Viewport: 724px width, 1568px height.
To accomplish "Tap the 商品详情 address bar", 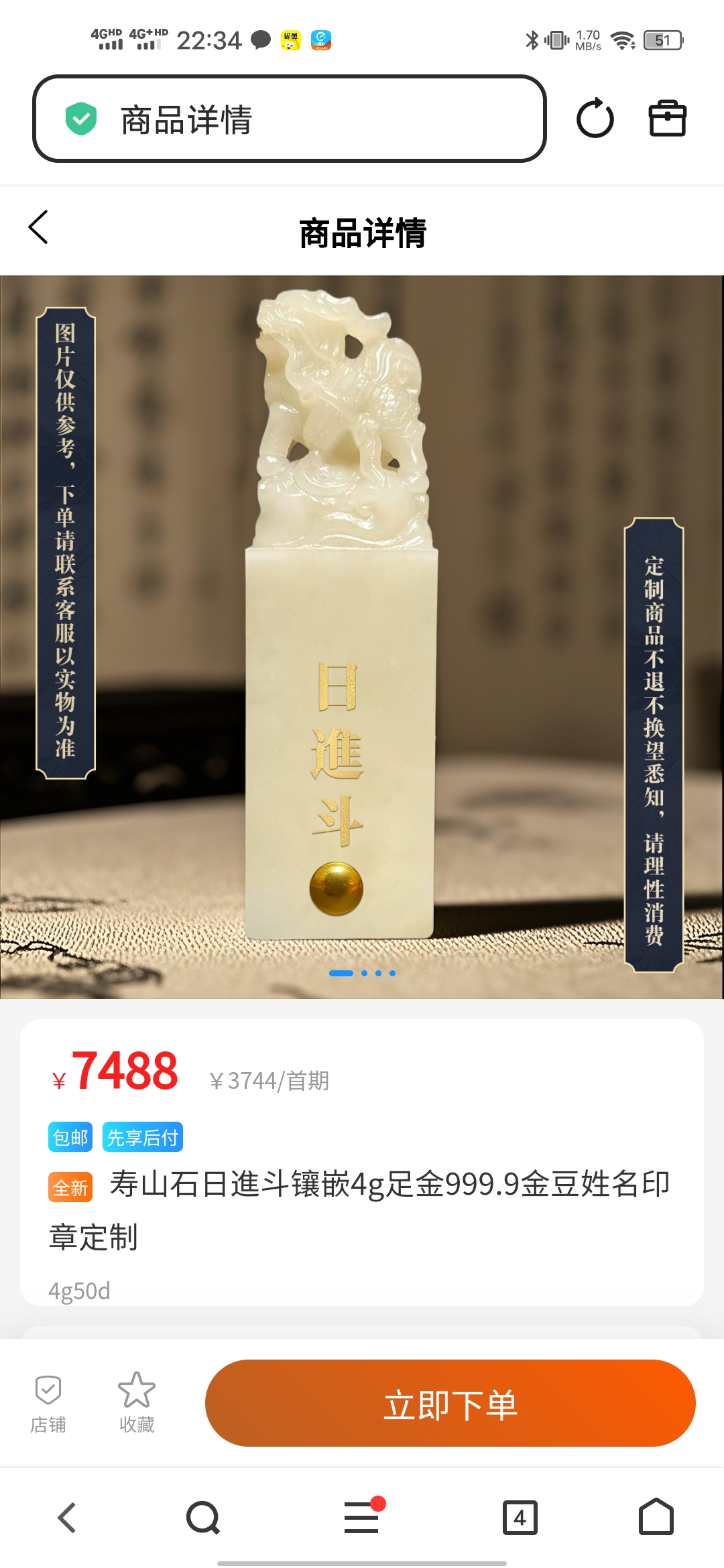I will (288, 119).
